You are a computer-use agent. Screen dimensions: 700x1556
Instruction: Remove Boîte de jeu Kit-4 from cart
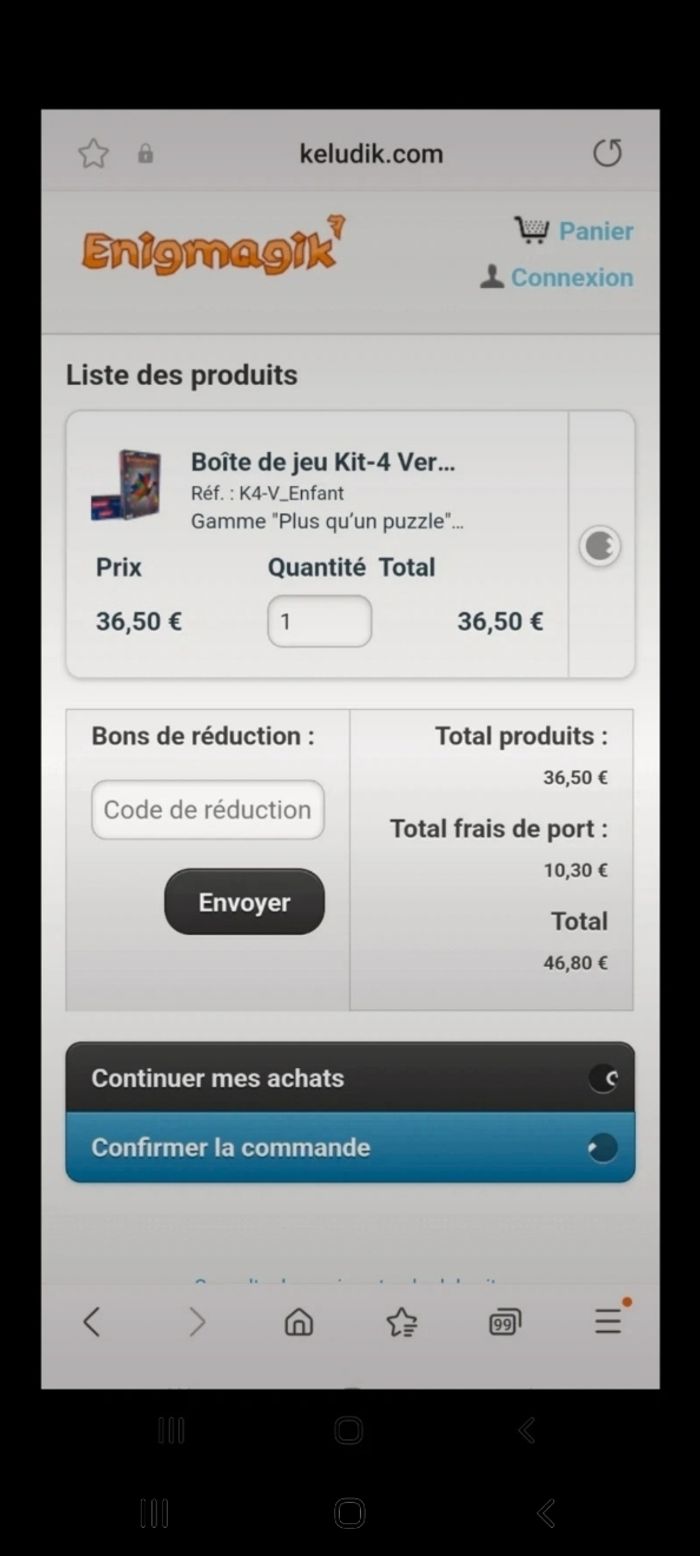pos(600,546)
